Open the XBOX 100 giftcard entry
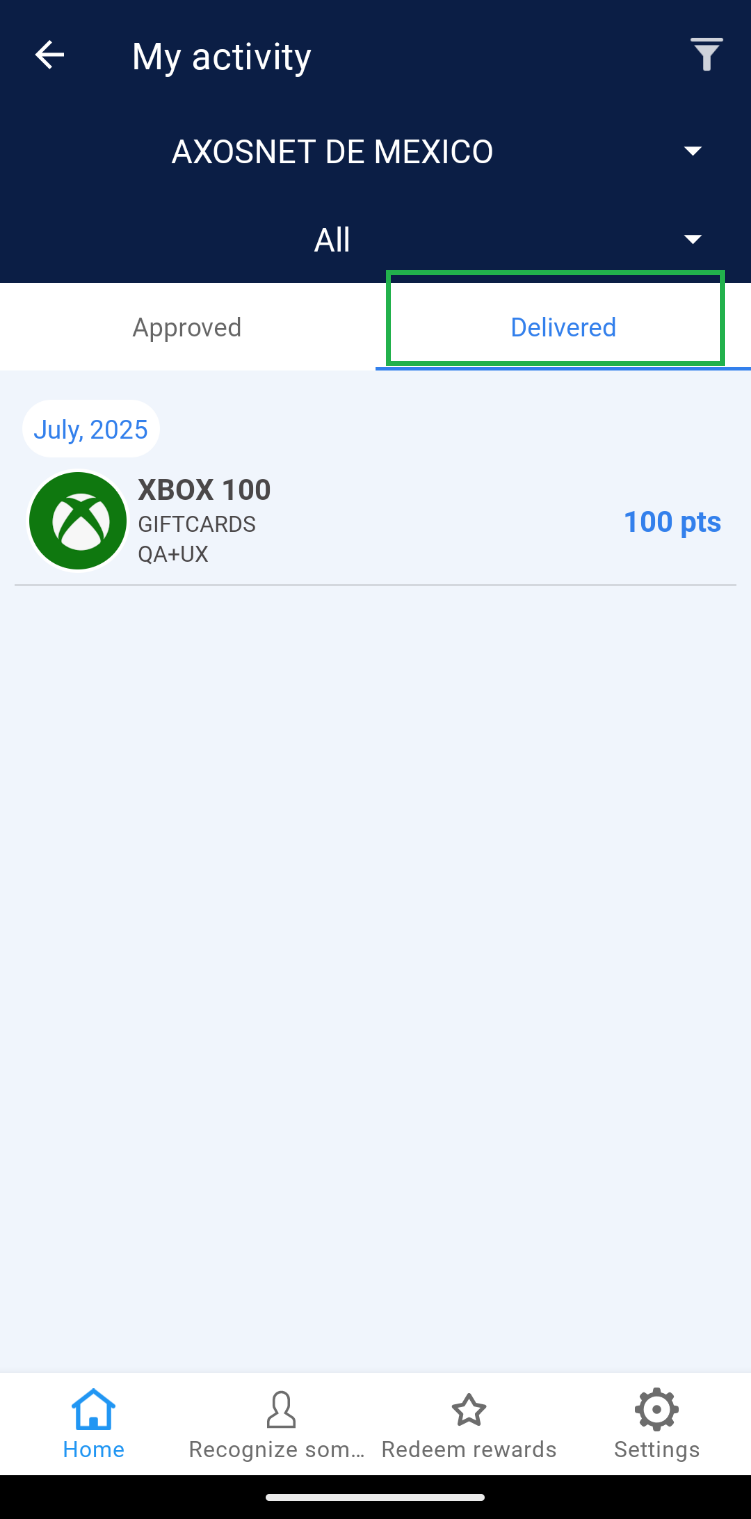This screenshot has width=751, height=1519. click(375, 522)
